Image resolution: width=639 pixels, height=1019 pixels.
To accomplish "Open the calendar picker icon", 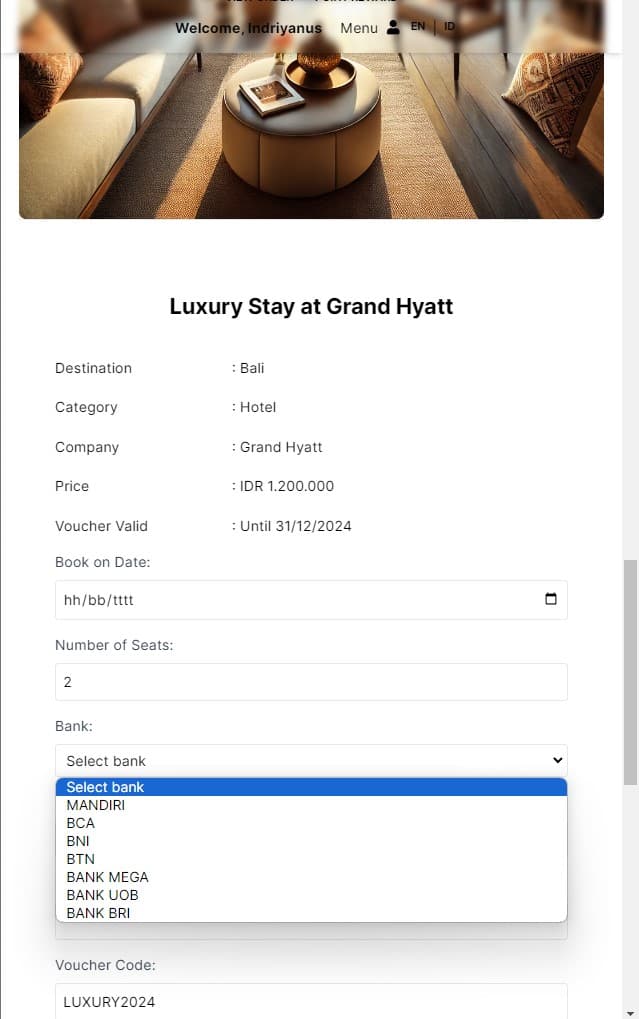I will [550, 600].
